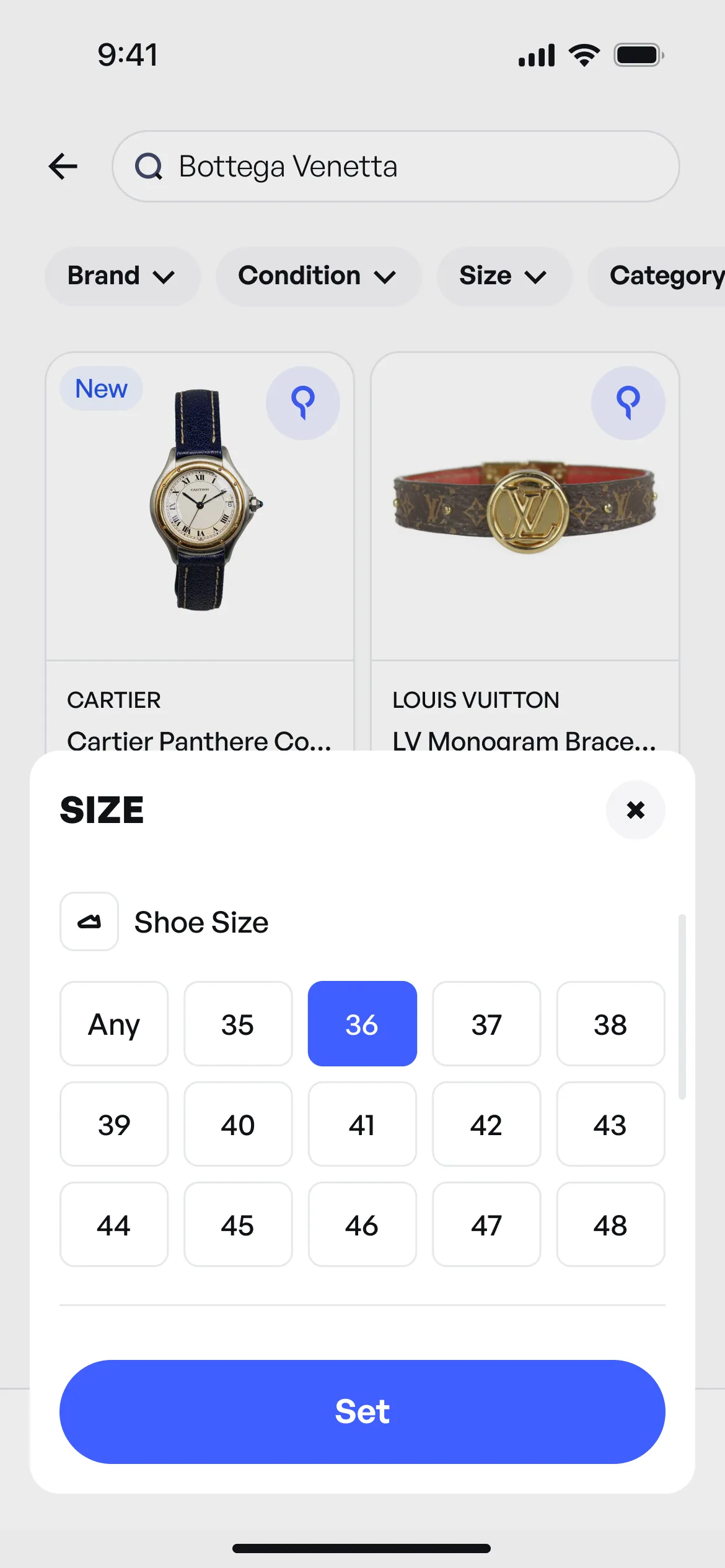Select shoe size 37
725x1568 pixels.
pyautogui.click(x=486, y=1024)
